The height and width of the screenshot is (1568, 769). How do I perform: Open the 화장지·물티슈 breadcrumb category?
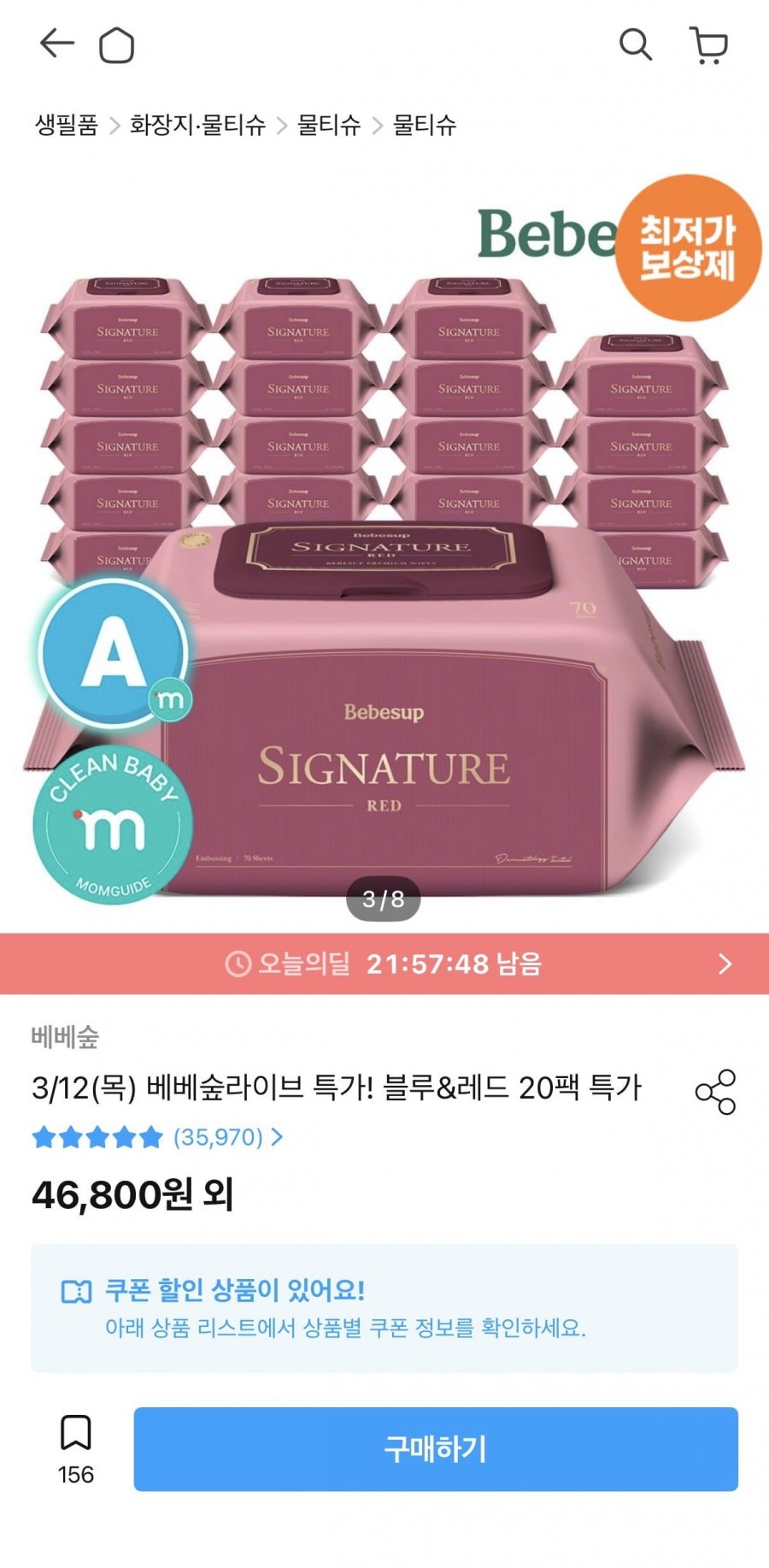[x=198, y=125]
